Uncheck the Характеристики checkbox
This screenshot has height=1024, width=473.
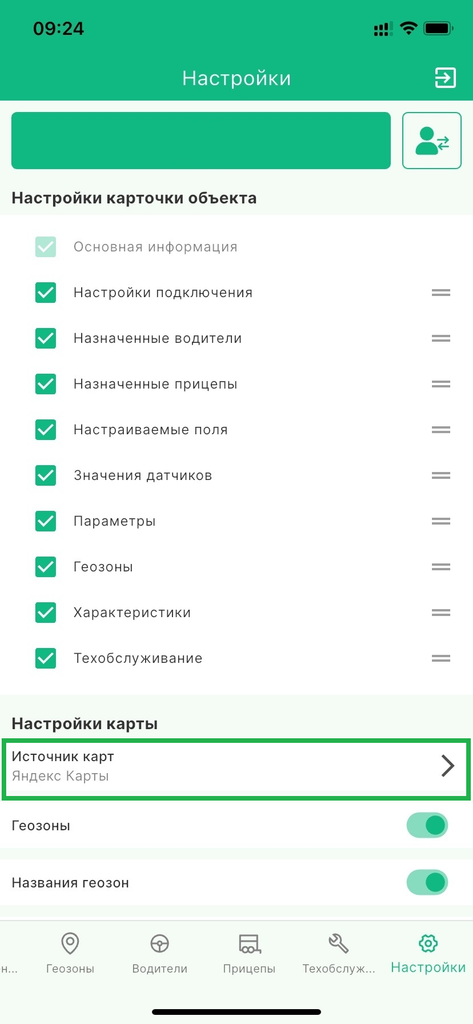tap(46, 613)
